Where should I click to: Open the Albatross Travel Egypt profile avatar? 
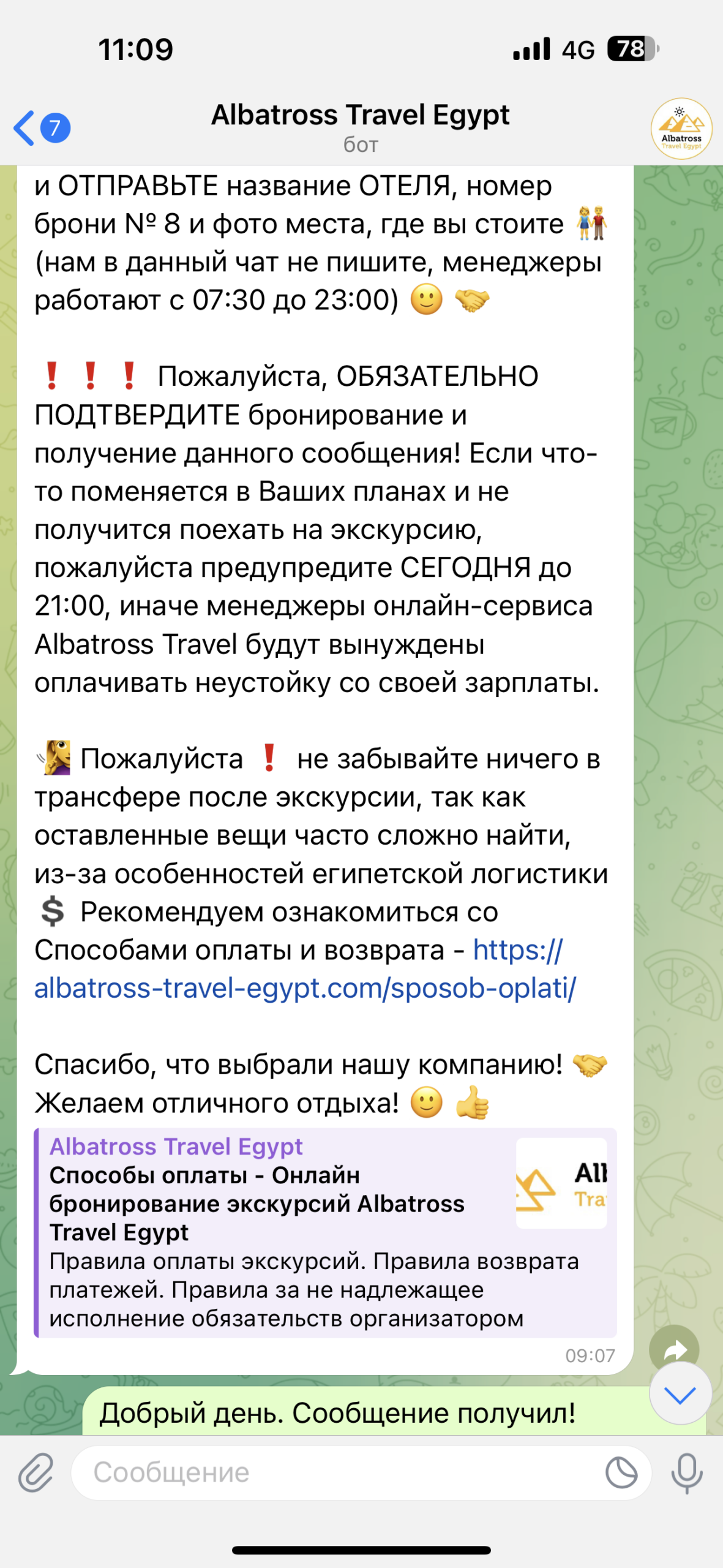tap(681, 128)
